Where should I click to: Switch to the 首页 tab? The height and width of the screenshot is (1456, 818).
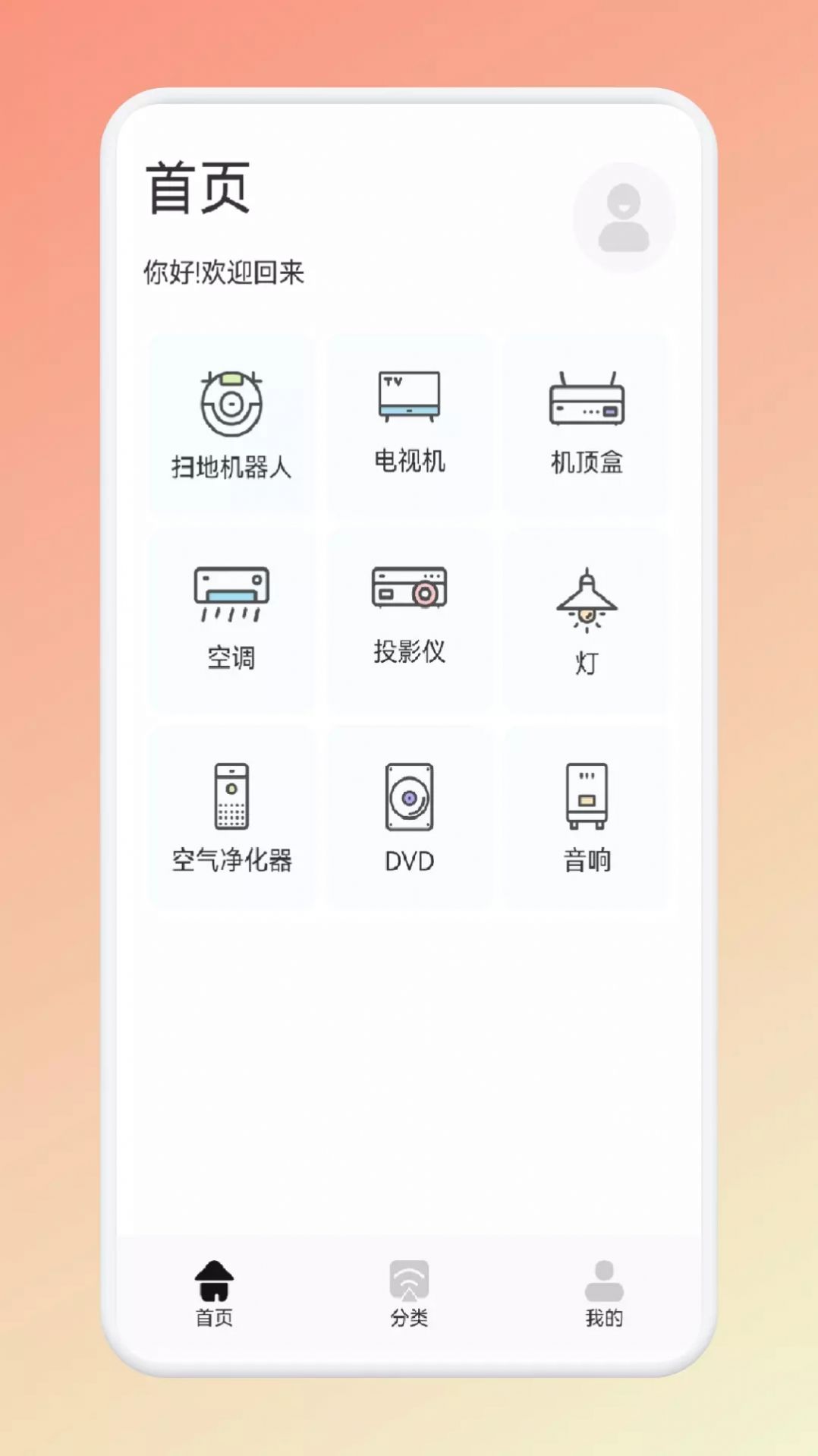214,1294
